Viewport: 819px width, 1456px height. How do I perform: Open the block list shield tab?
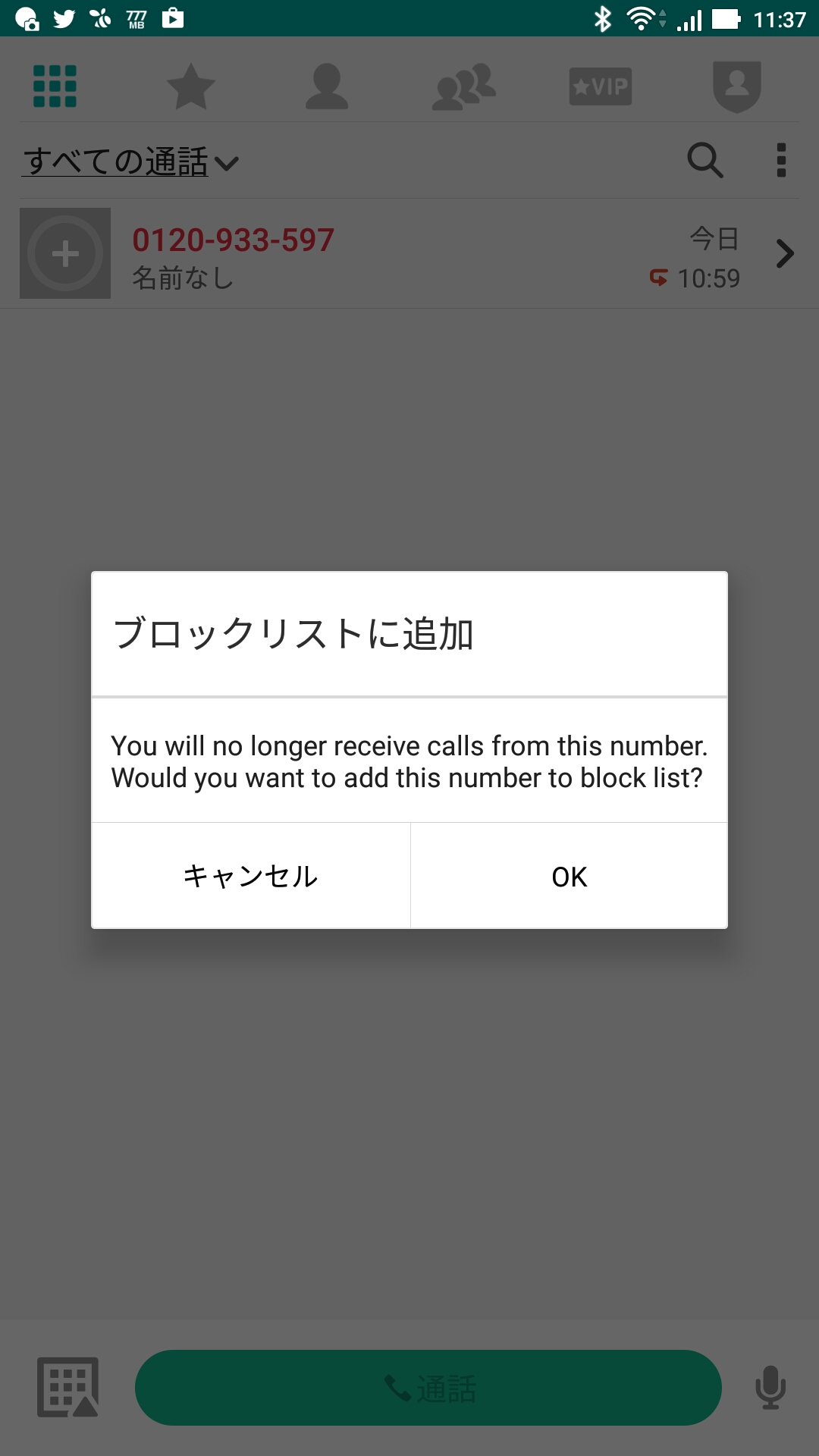[x=736, y=86]
